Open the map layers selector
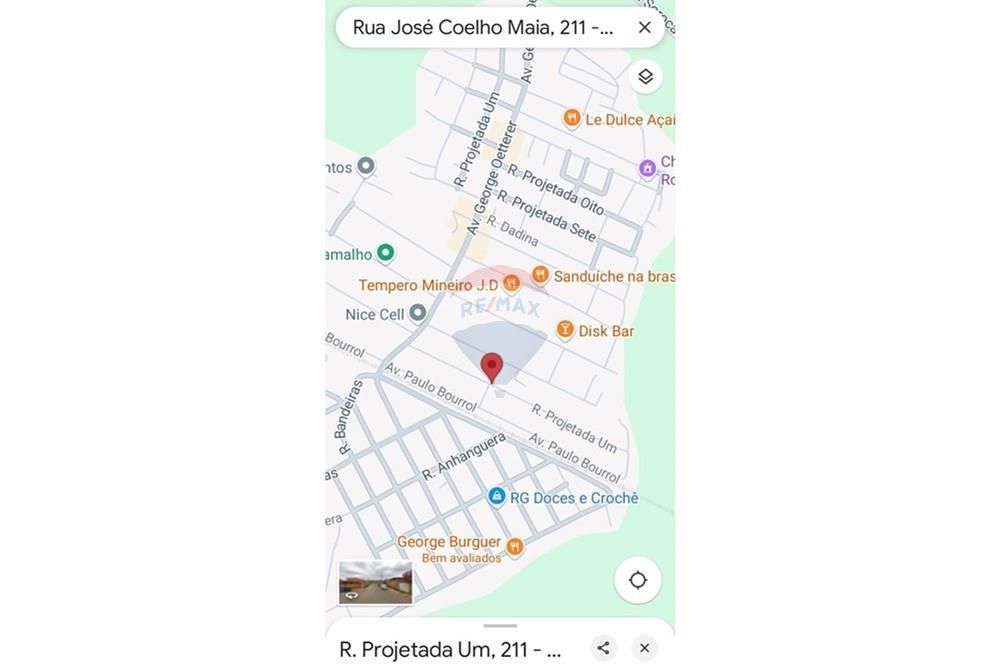The image size is (1000, 667). [645, 77]
